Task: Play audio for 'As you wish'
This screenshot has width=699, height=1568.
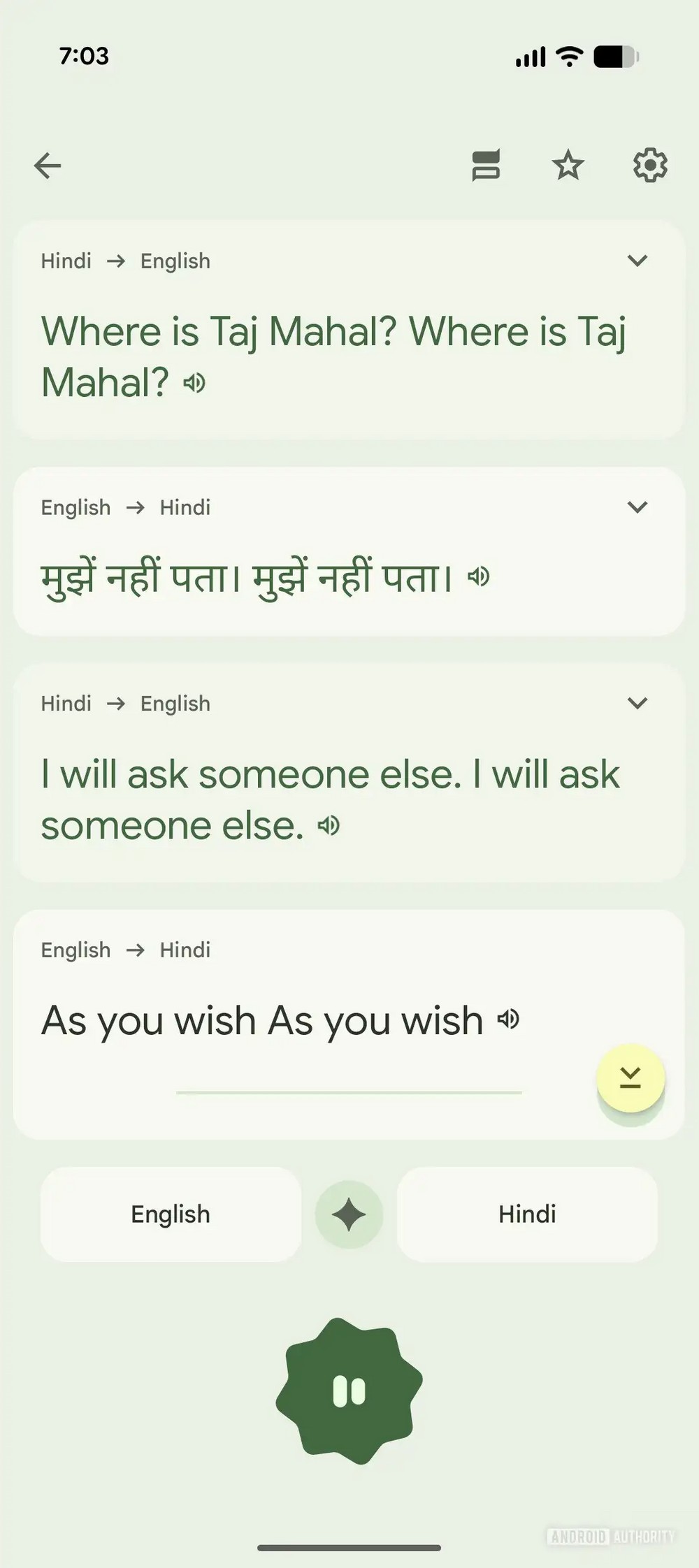Action: click(x=508, y=1019)
